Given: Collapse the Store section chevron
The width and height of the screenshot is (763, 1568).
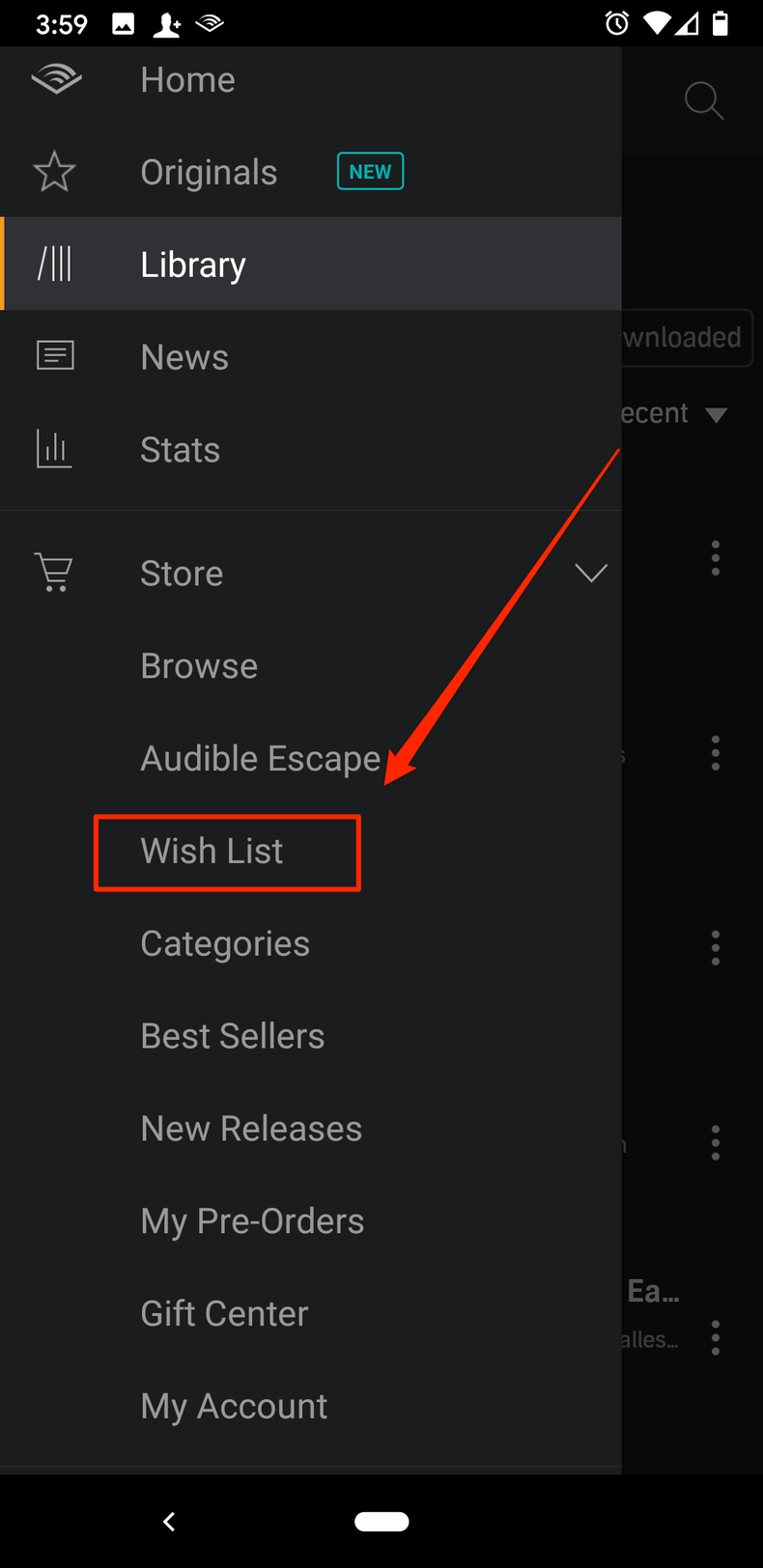Looking at the screenshot, I should pyautogui.click(x=590, y=573).
